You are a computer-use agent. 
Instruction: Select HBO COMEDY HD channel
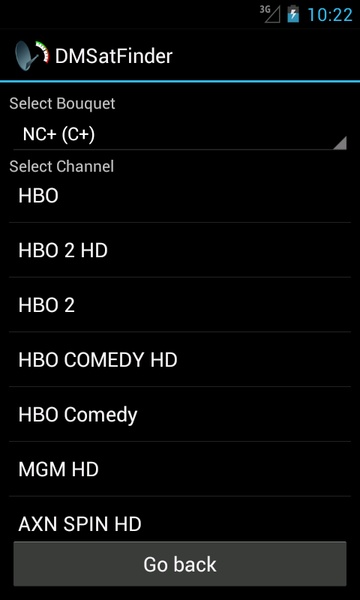180,359
